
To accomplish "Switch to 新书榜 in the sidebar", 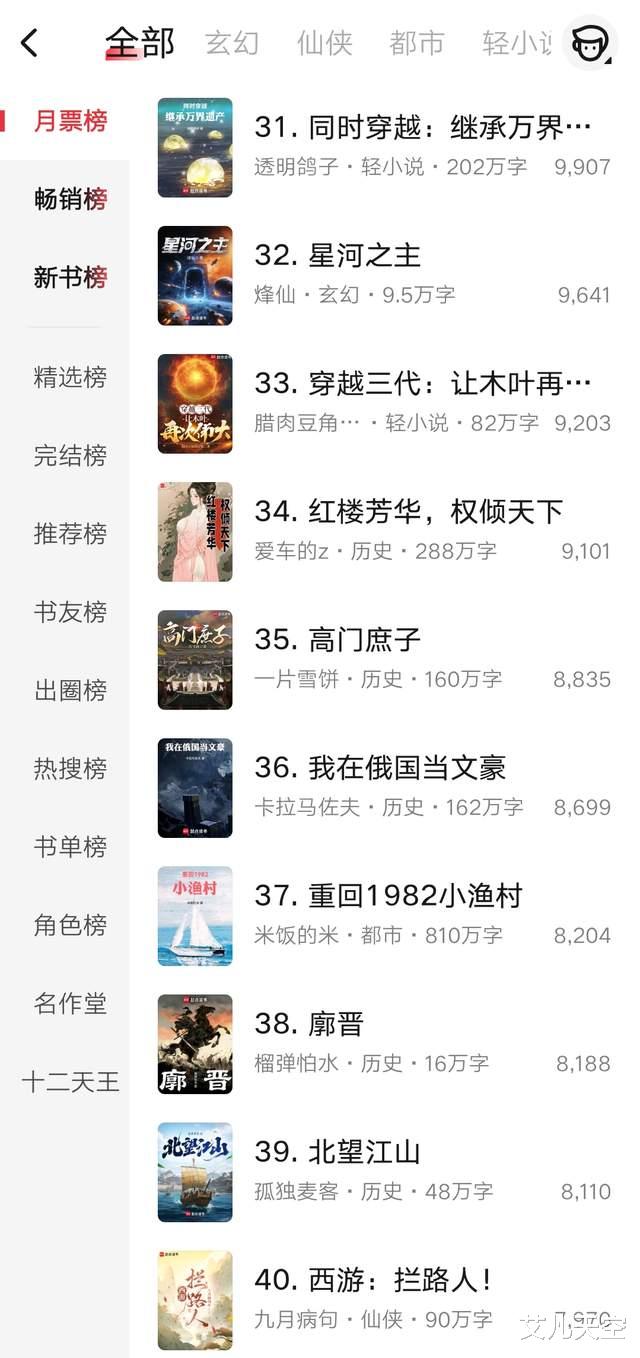I will point(70,277).
